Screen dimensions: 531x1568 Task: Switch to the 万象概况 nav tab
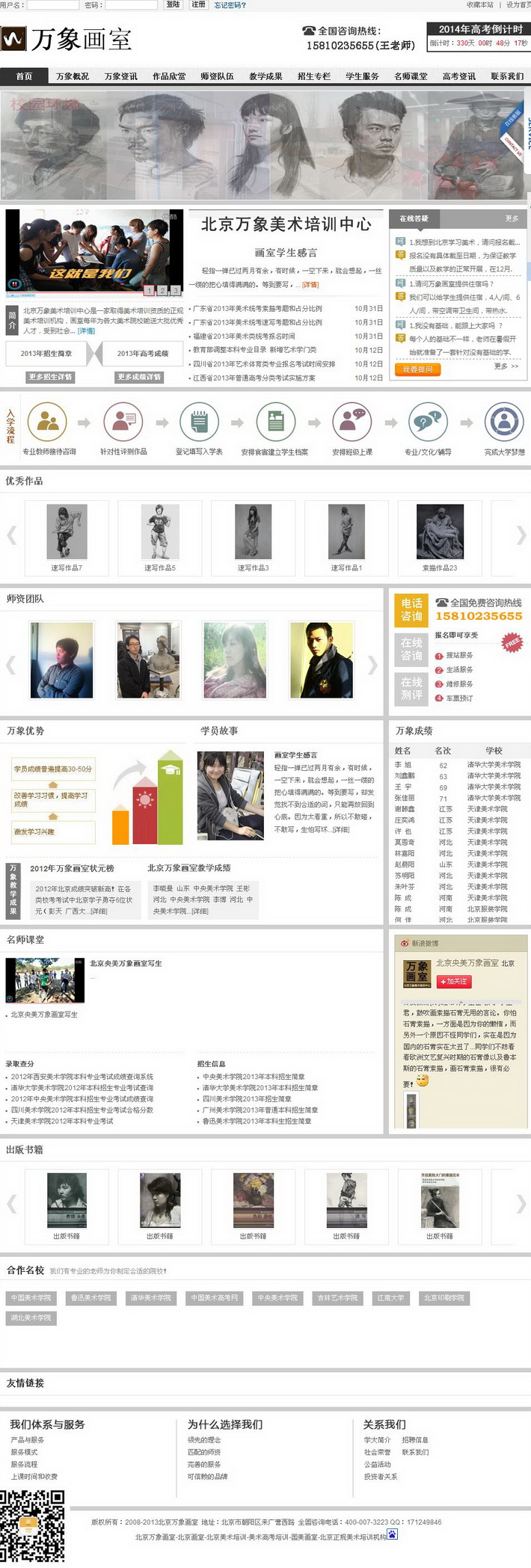[x=73, y=76]
